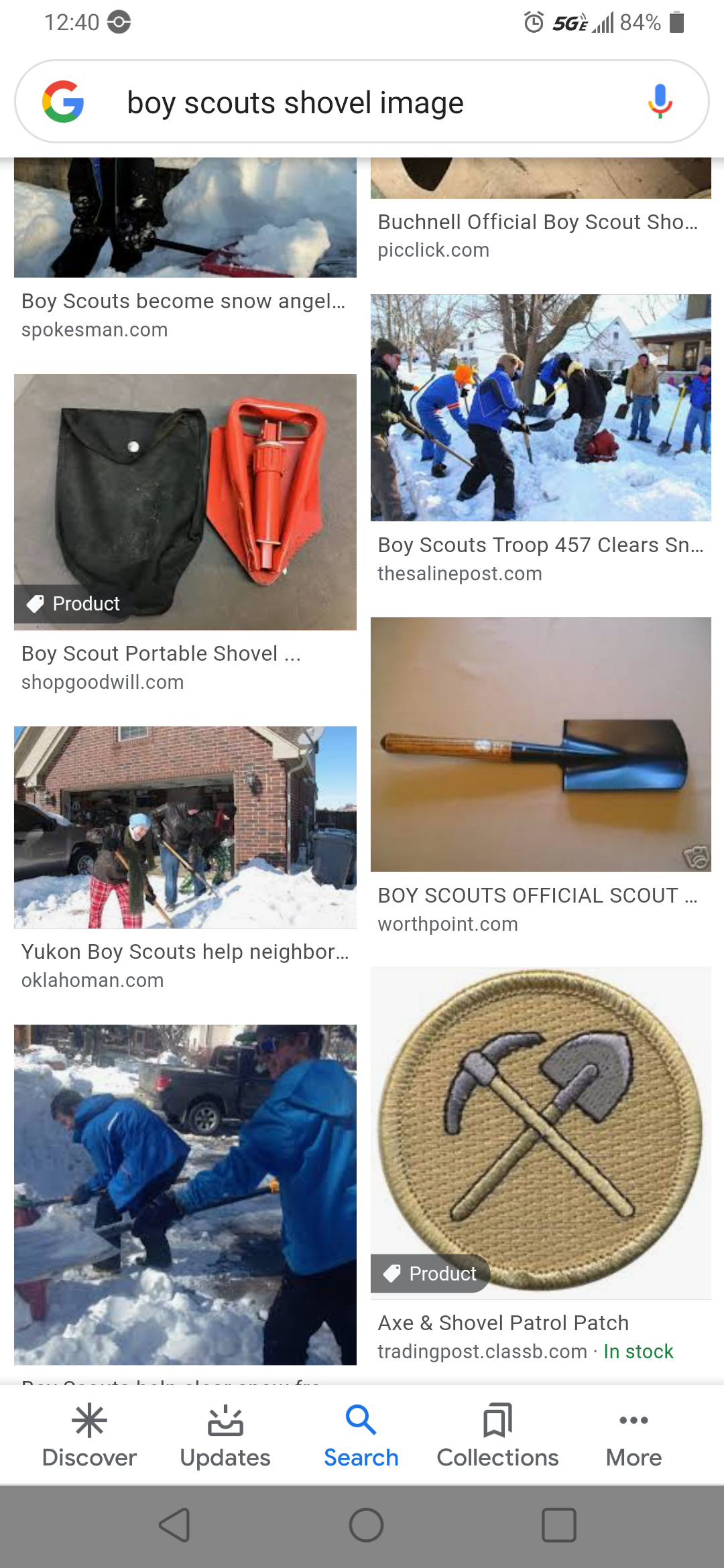Image resolution: width=724 pixels, height=1568 pixels.
Task: Go to the home screen via the home button
Action: point(366,1526)
